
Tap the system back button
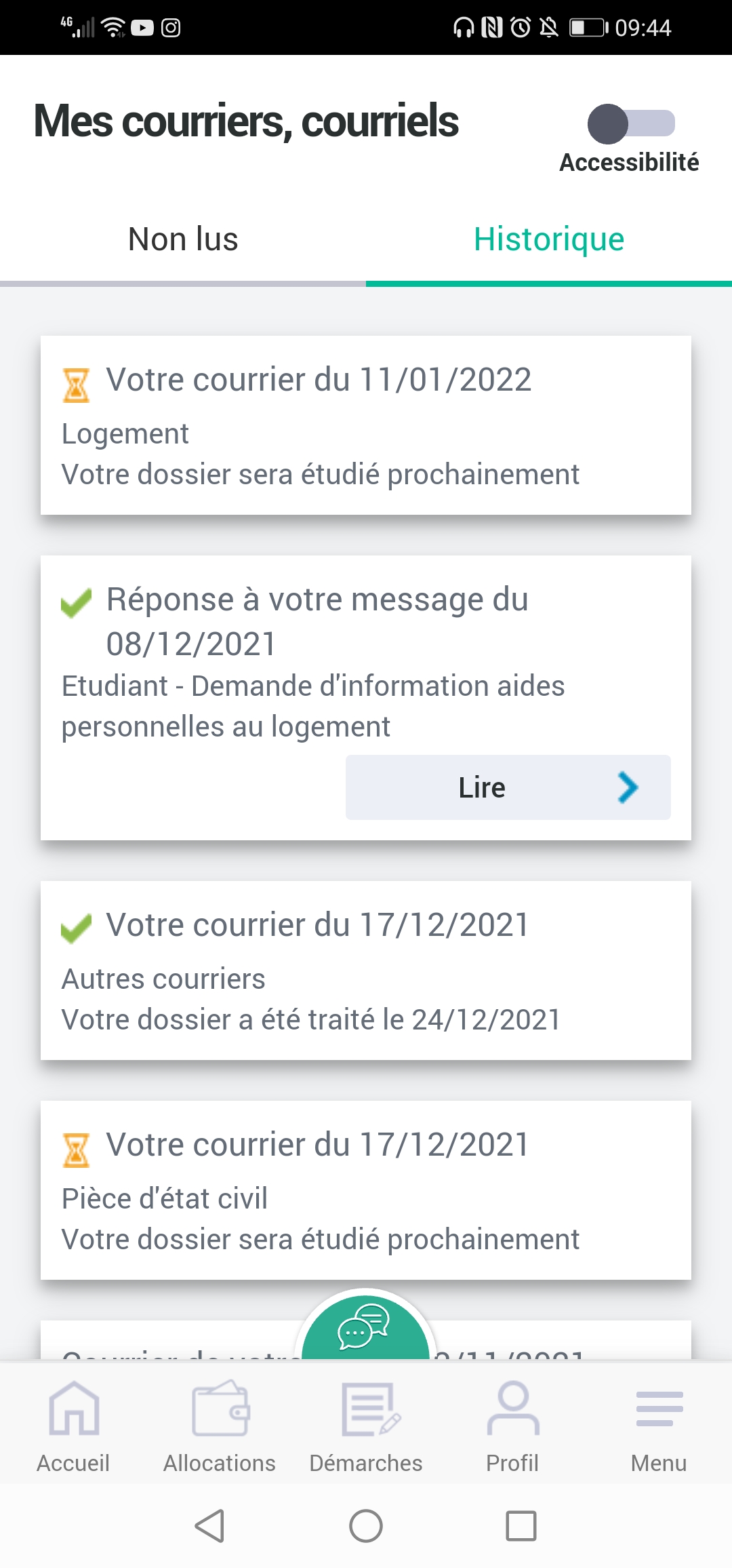209,1526
